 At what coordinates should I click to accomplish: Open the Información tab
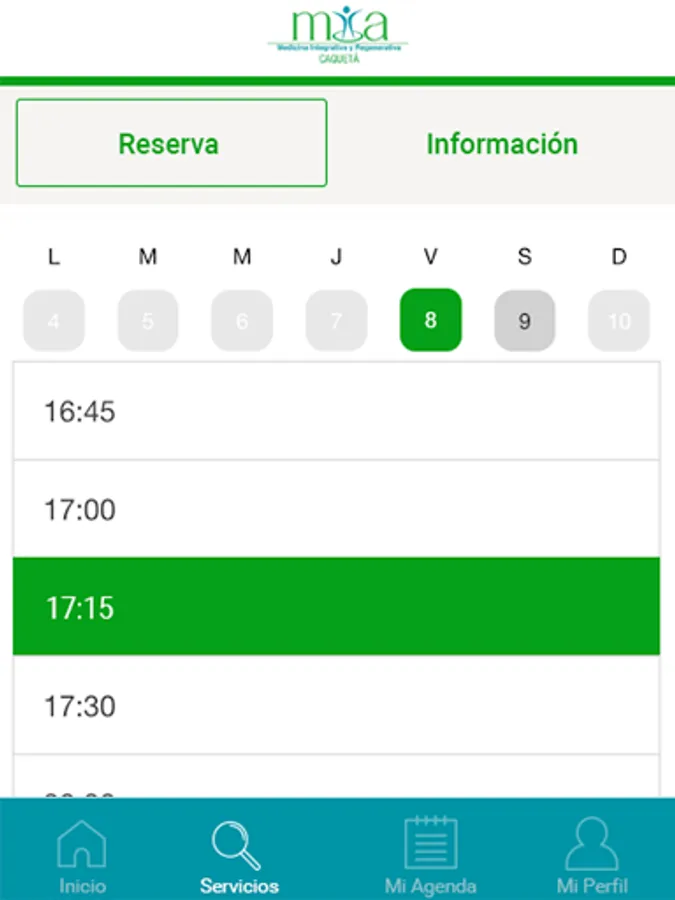click(501, 143)
